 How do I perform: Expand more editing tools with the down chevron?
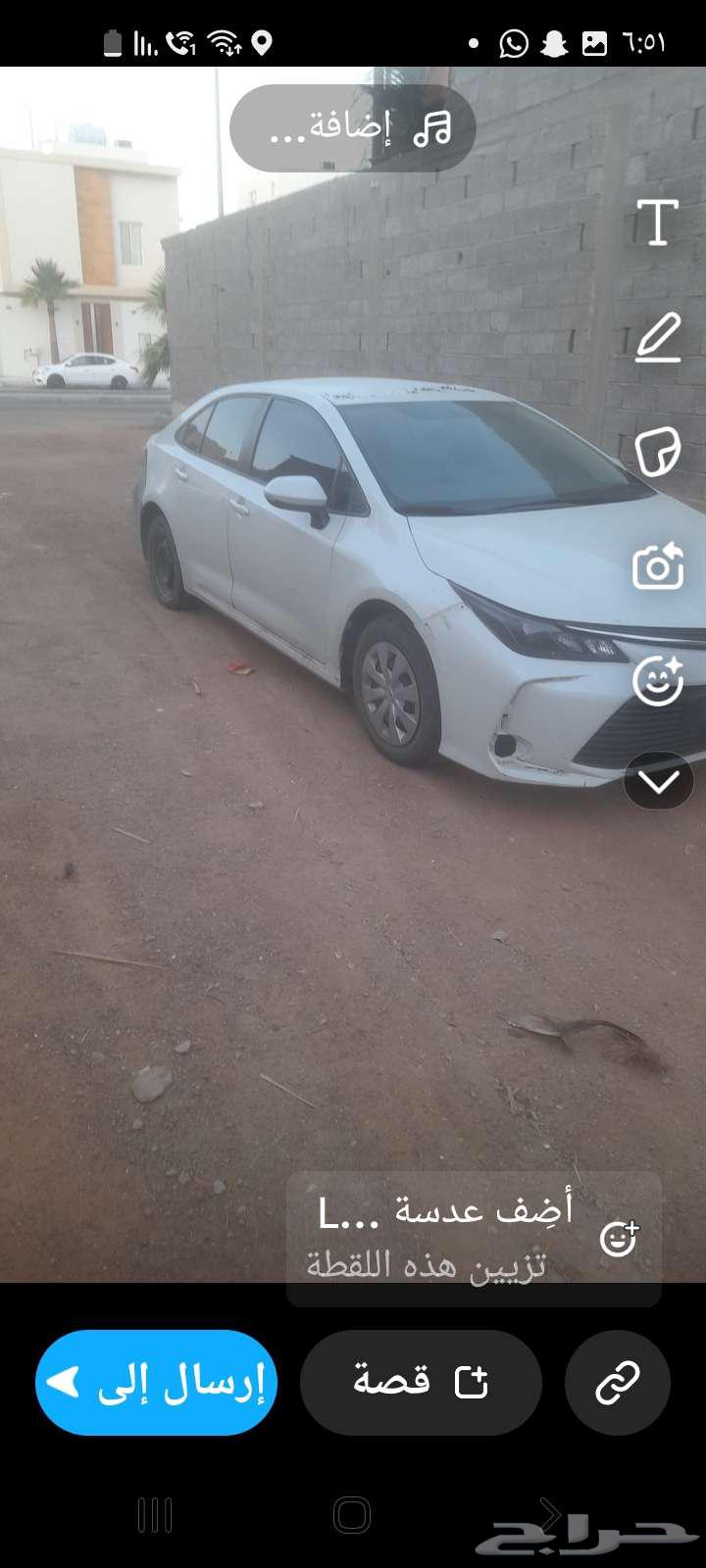coord(658,781)
